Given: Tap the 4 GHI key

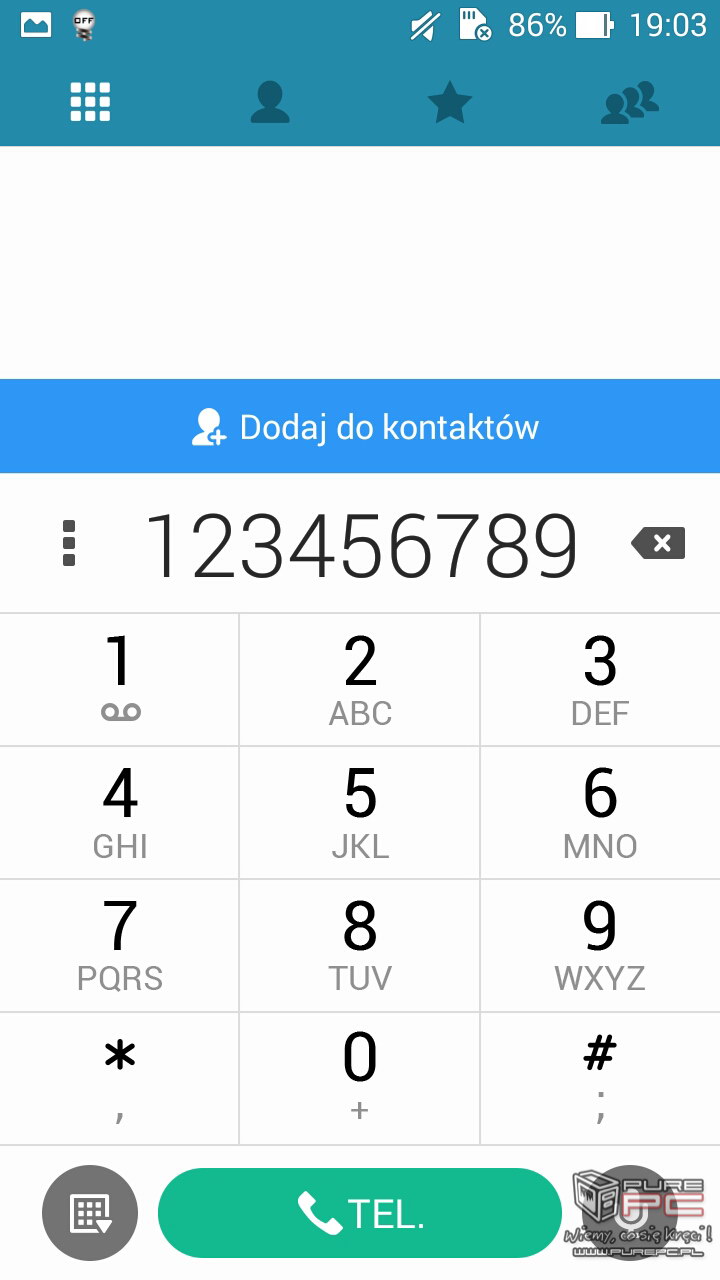Looking at the screenshot, I should click(120, 813).
